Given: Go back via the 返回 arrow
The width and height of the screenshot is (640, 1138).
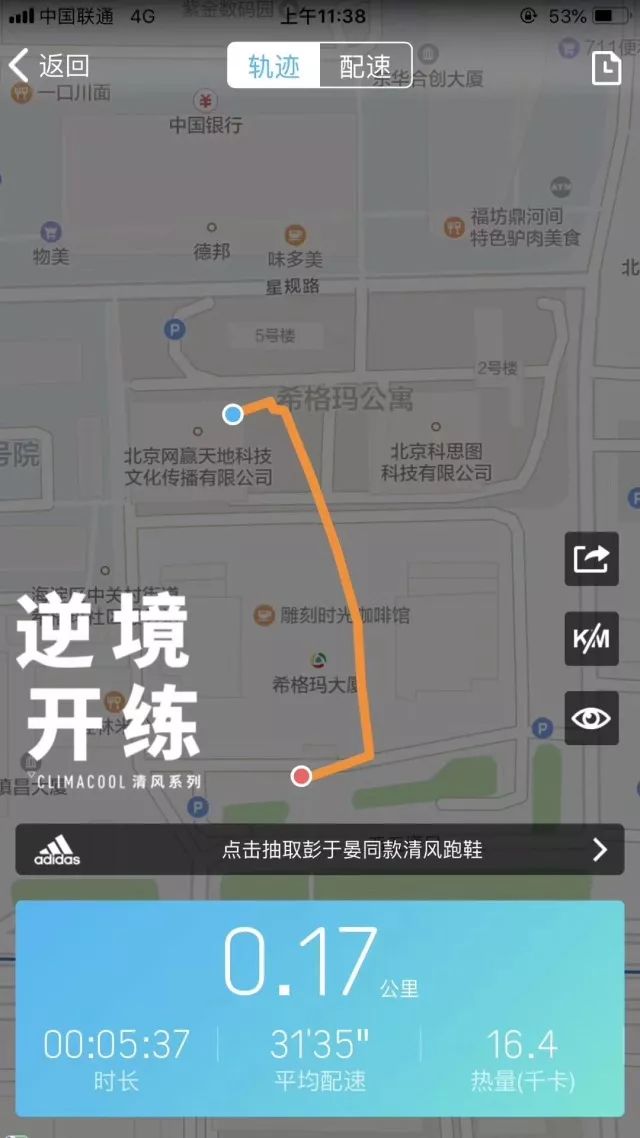Looking at the screenshot, I should point(48,66).
